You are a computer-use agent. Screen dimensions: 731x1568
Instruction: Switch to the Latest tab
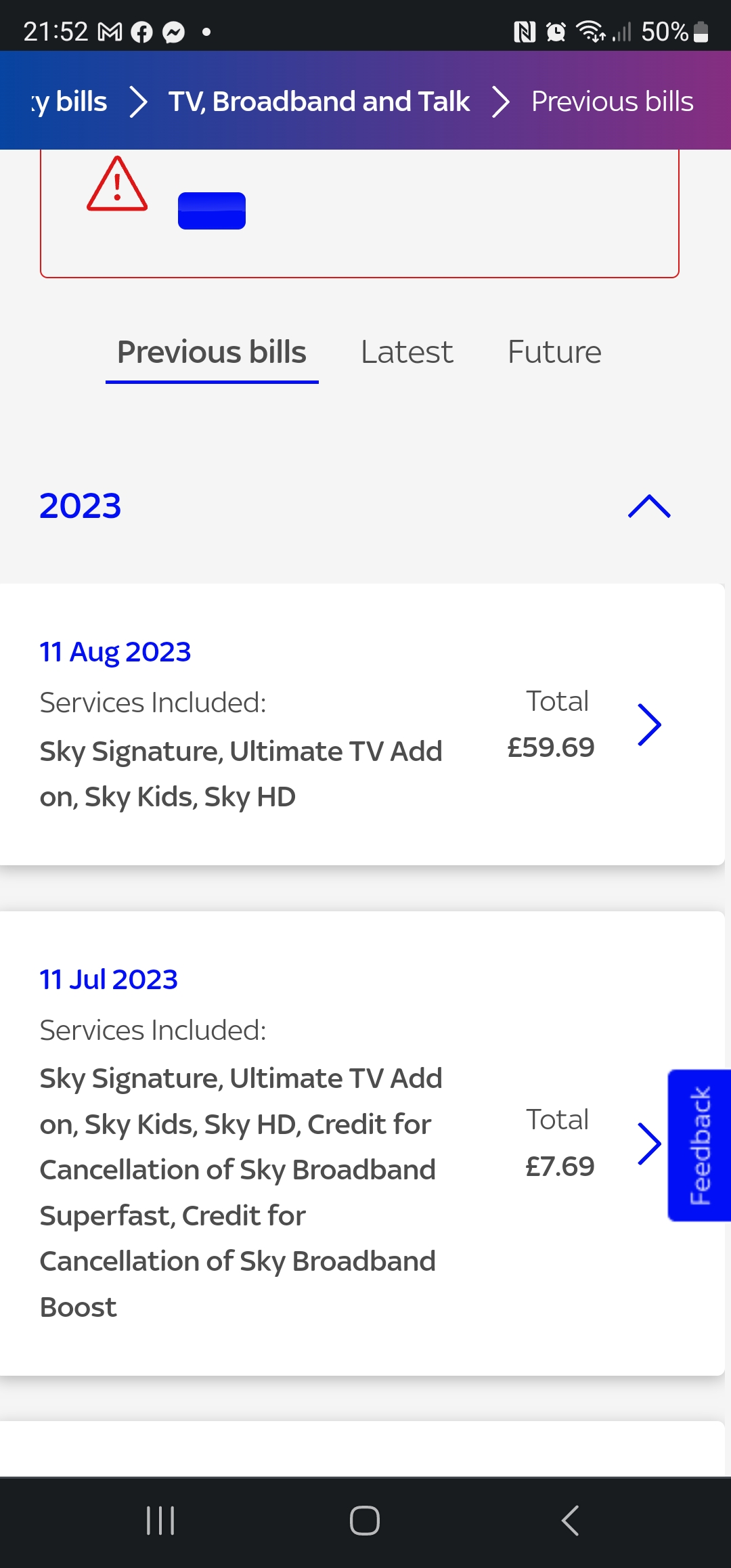coord(406,352)
